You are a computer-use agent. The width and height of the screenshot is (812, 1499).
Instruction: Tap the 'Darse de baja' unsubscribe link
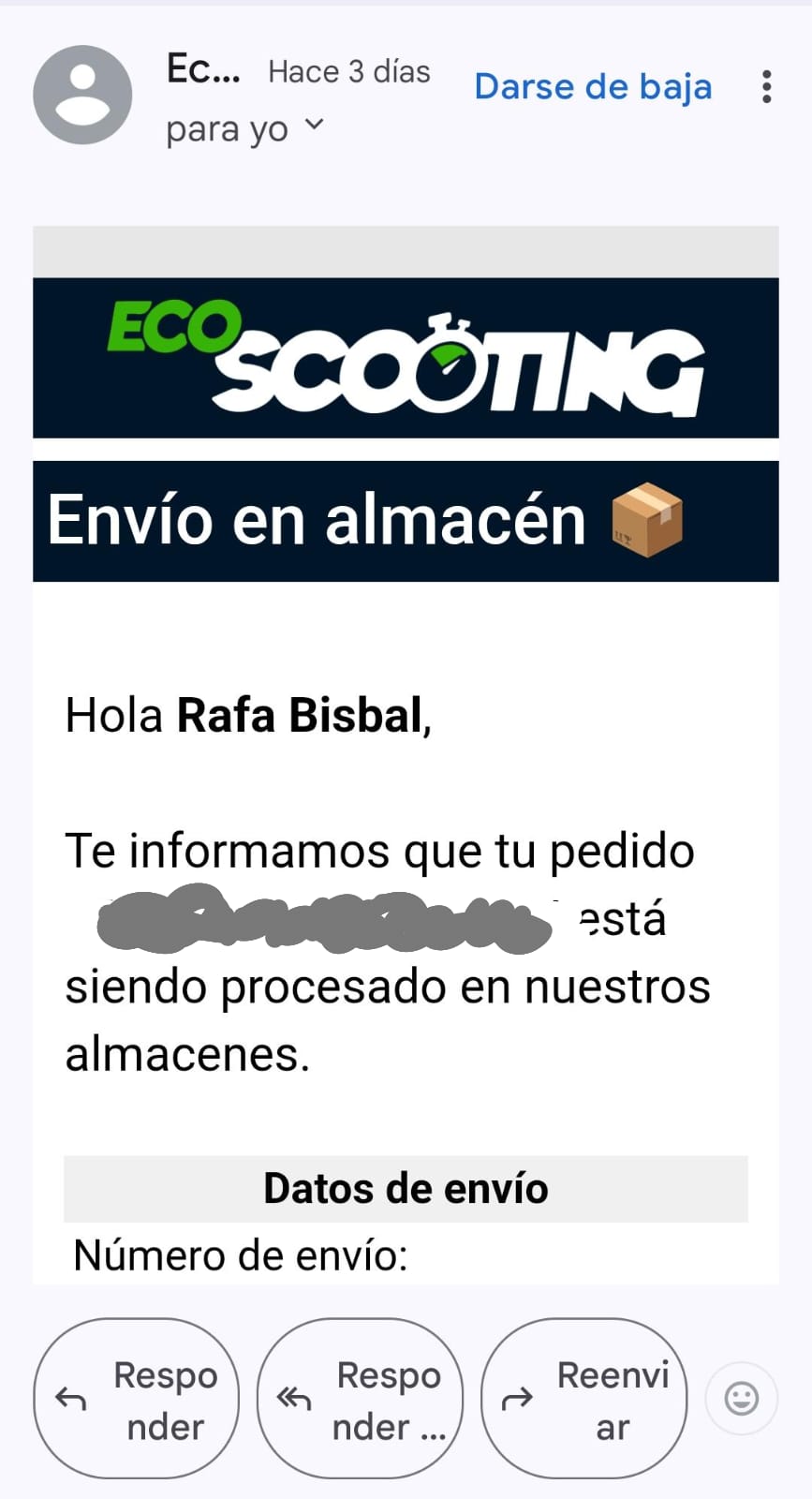[593, 87]
